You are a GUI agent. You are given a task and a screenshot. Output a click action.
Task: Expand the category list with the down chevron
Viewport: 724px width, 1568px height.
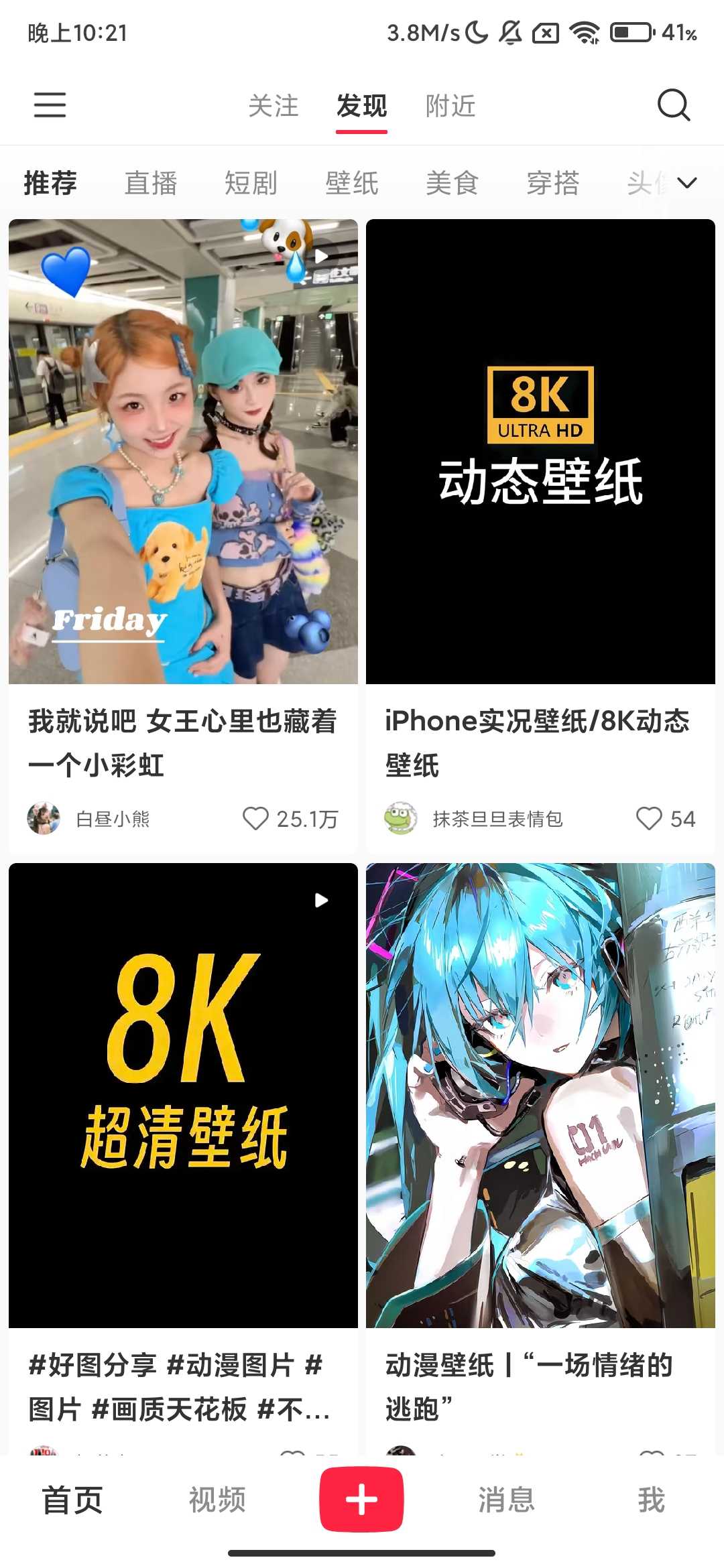(x=686, y=182)
